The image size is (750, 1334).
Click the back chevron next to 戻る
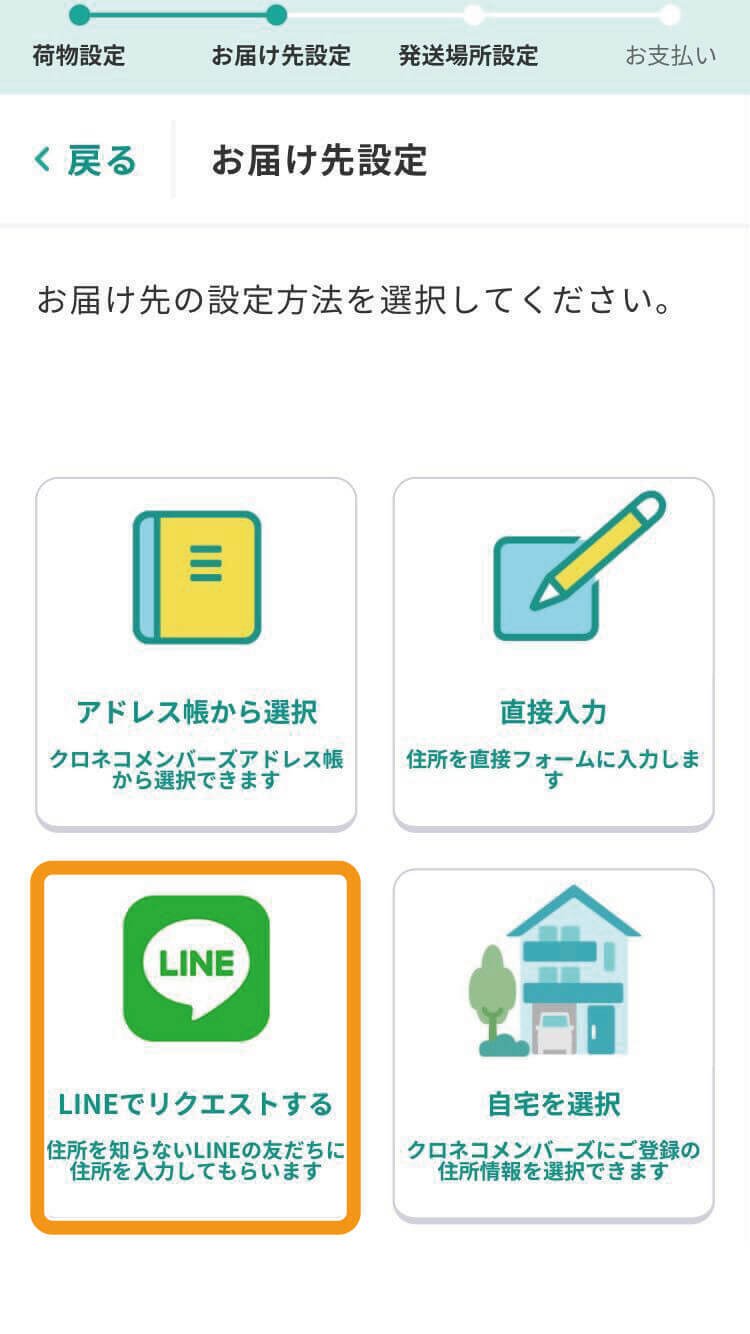(40, 158)
